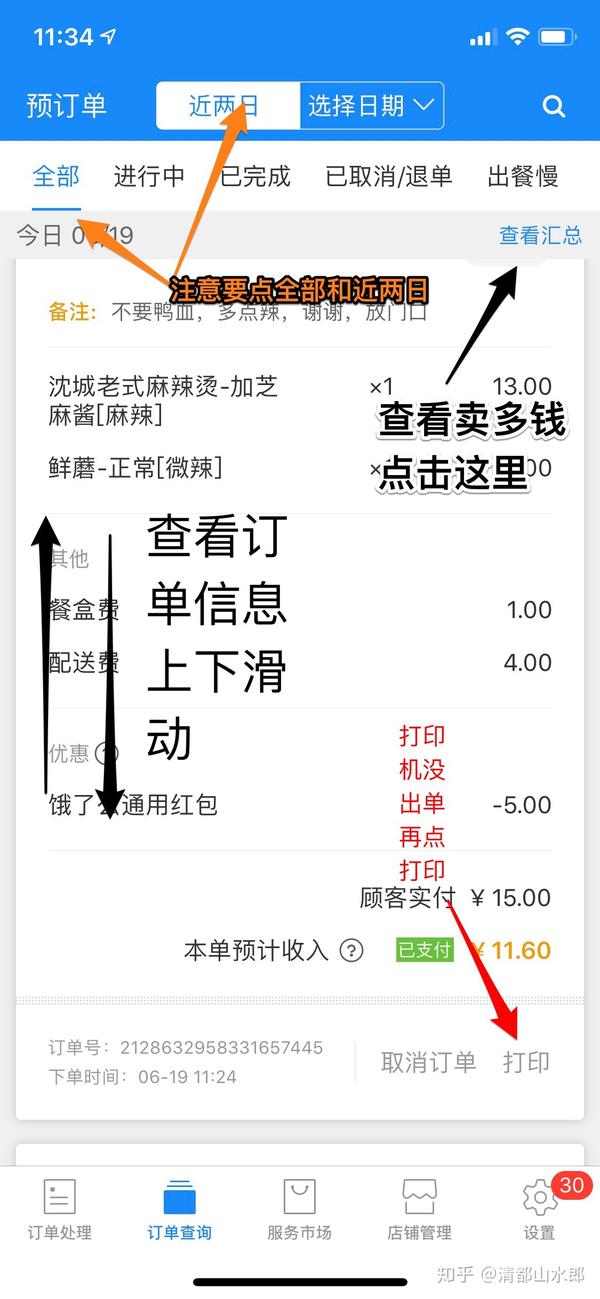Image resolution: width=600 pixels, height=1299 pixels.
Task: Open the 店铺管理 tab
Action: coord(419,1210)
